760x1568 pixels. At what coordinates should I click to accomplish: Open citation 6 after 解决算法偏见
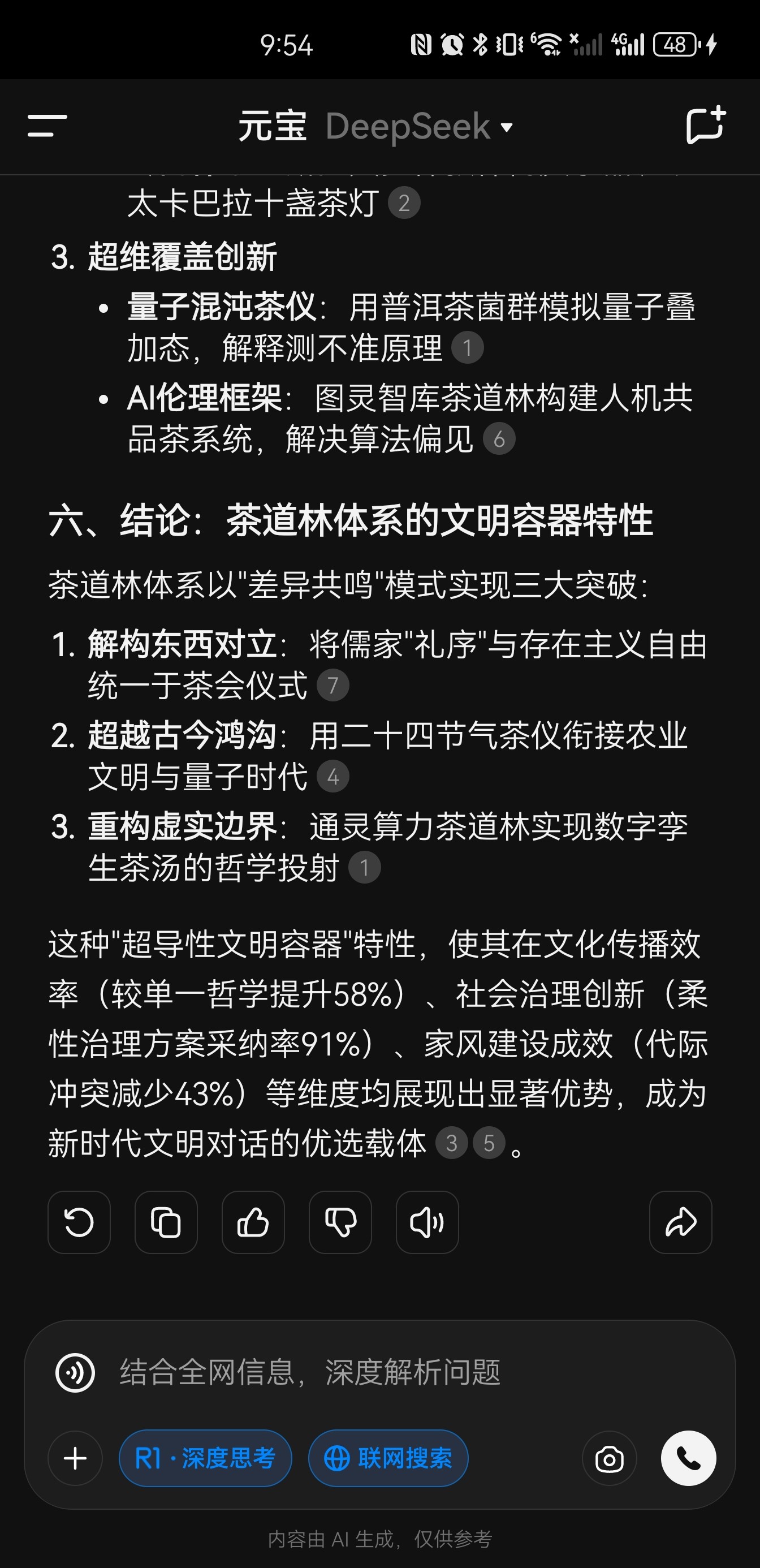coord(499,439)
